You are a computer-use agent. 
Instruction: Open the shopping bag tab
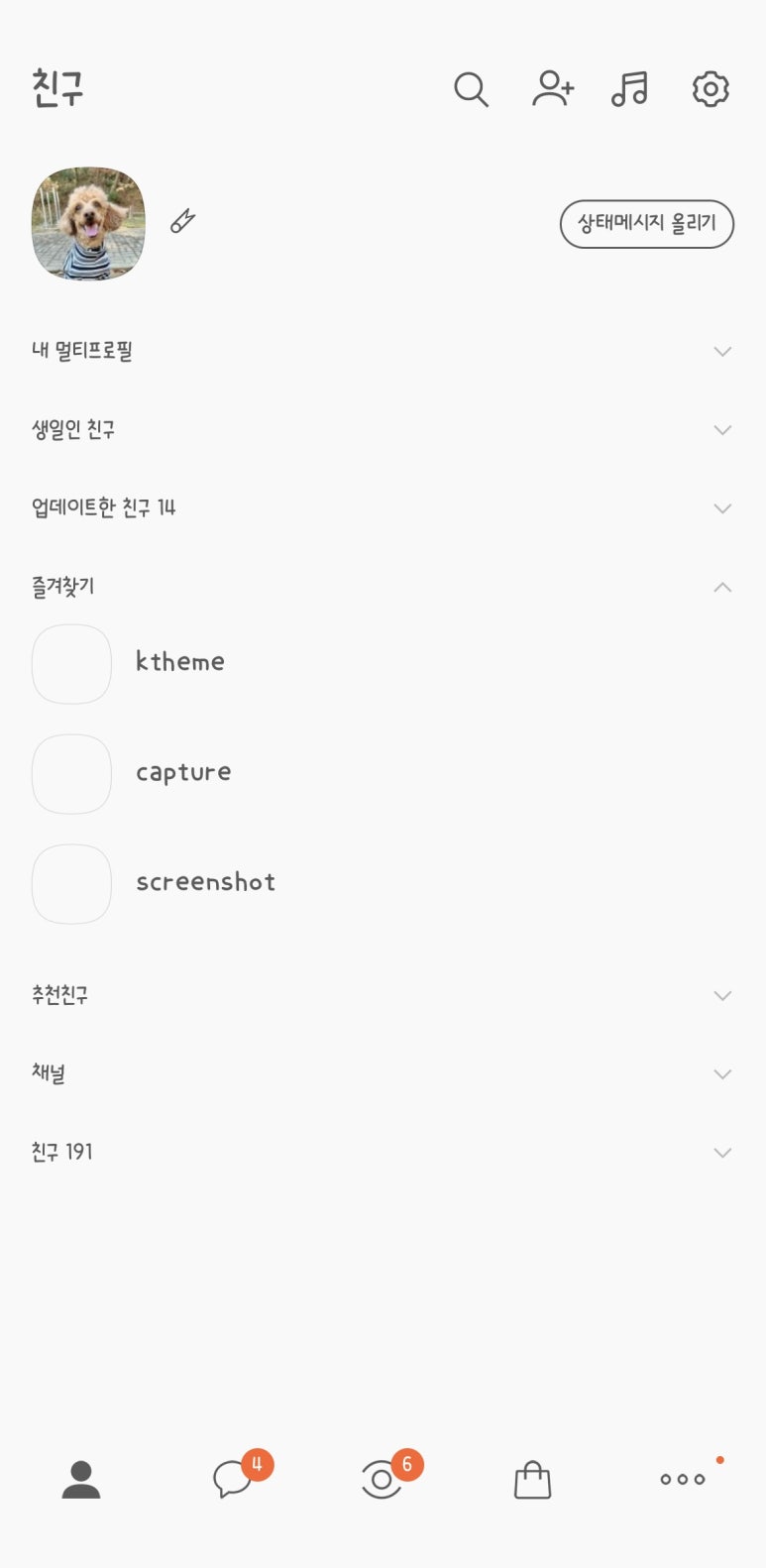click(532, 1480)
